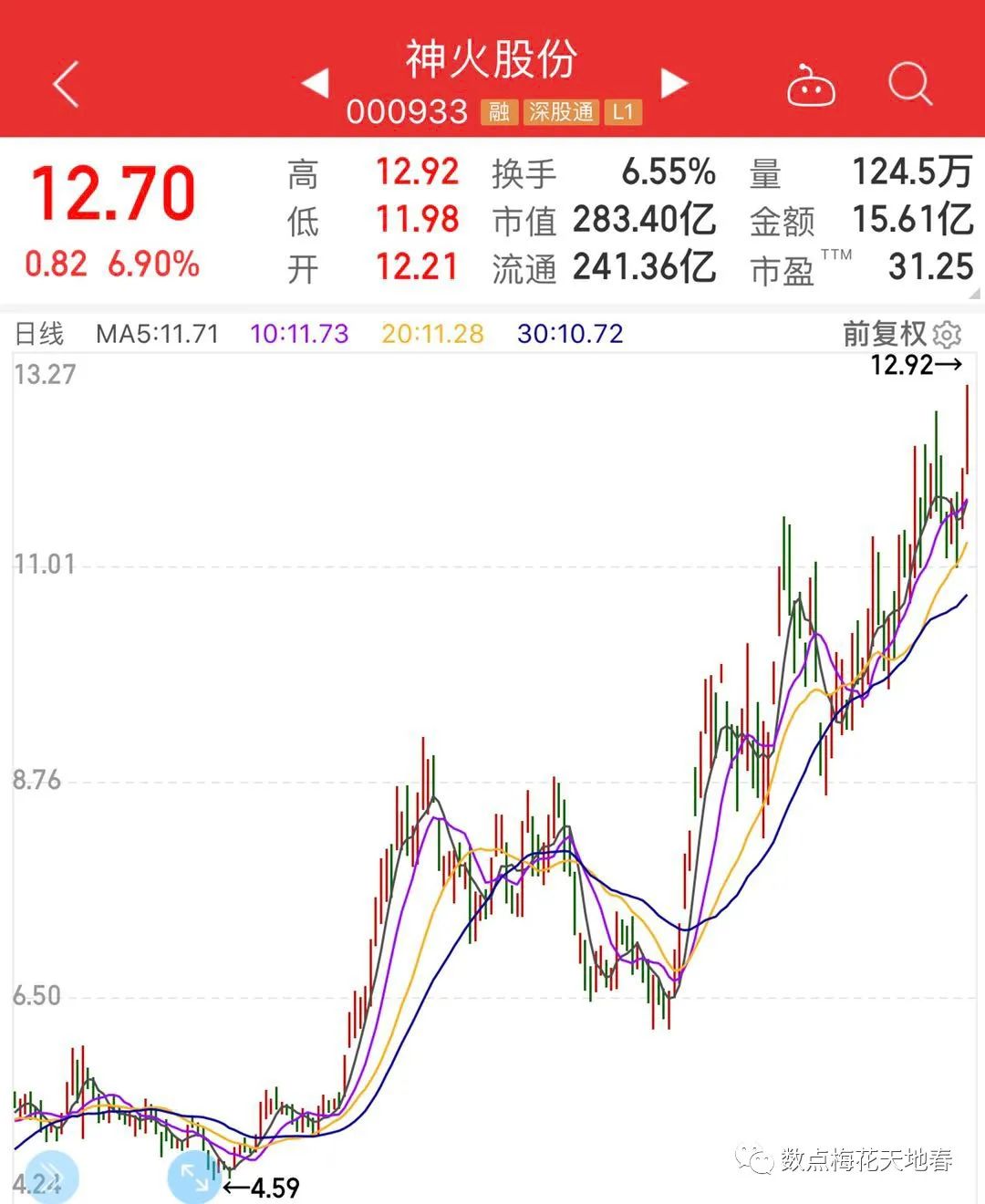Open 前复权 adjustment settings

(901, 334)
